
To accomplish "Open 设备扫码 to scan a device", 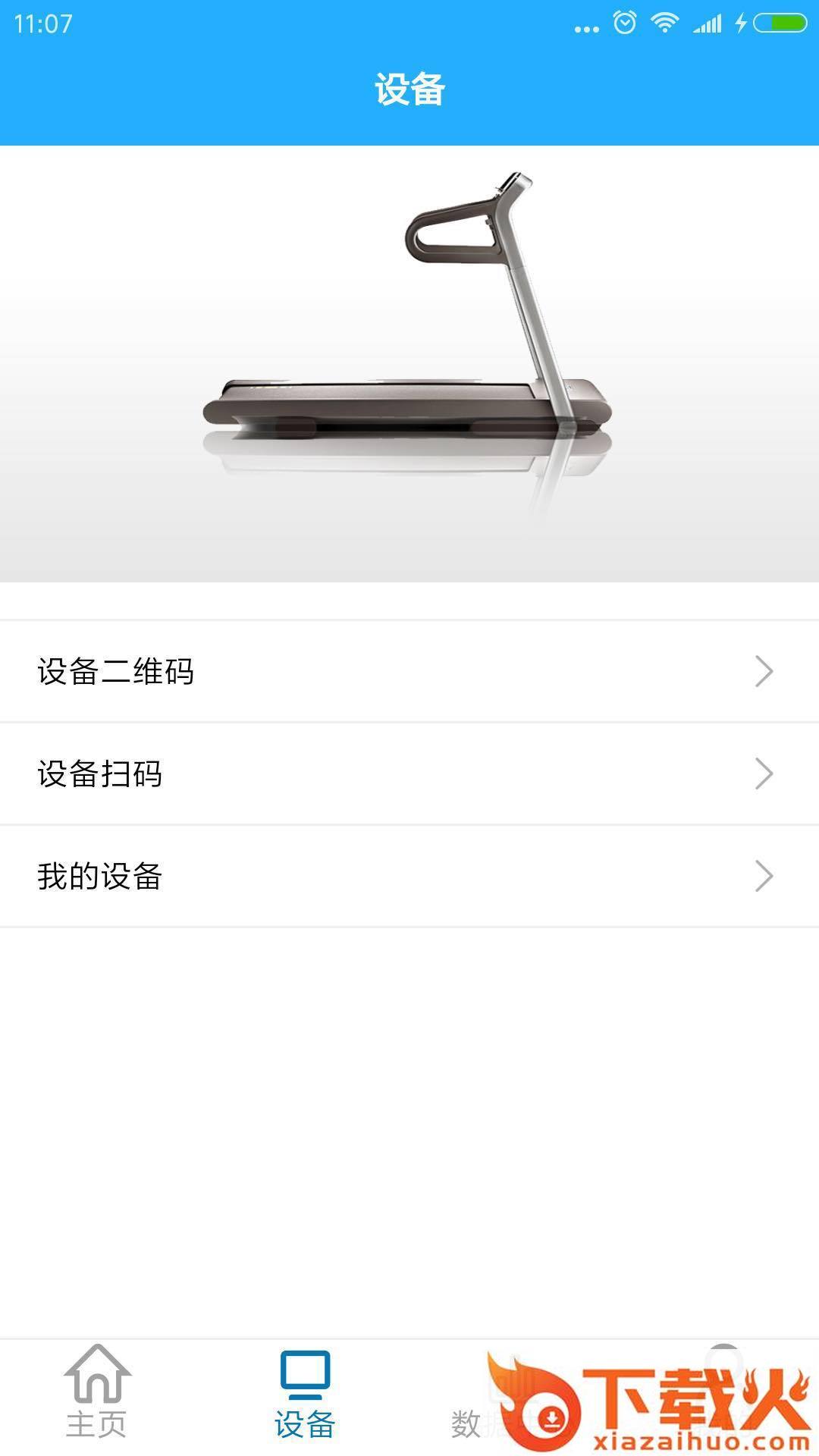I will pos(409,773).
